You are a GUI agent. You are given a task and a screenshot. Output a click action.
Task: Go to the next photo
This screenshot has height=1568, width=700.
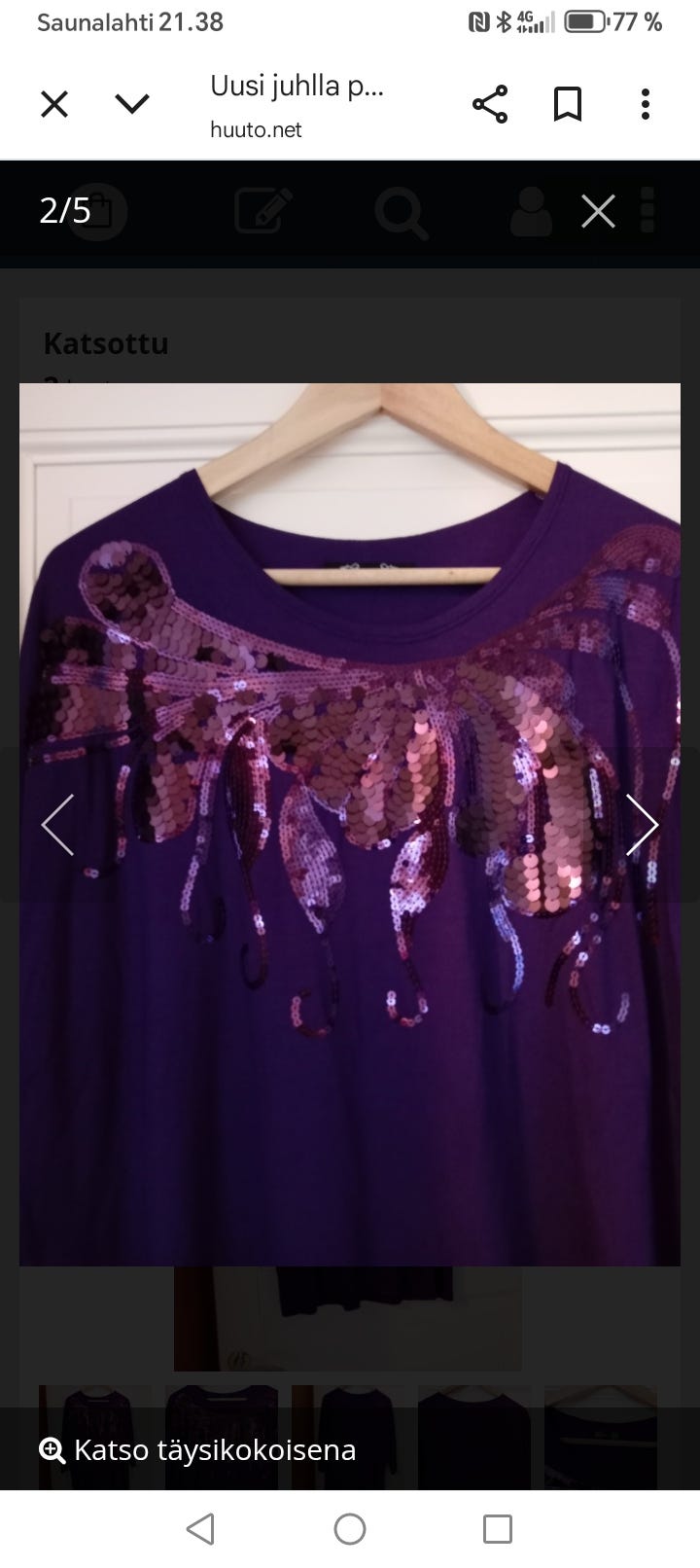click(x=642, y=825)
